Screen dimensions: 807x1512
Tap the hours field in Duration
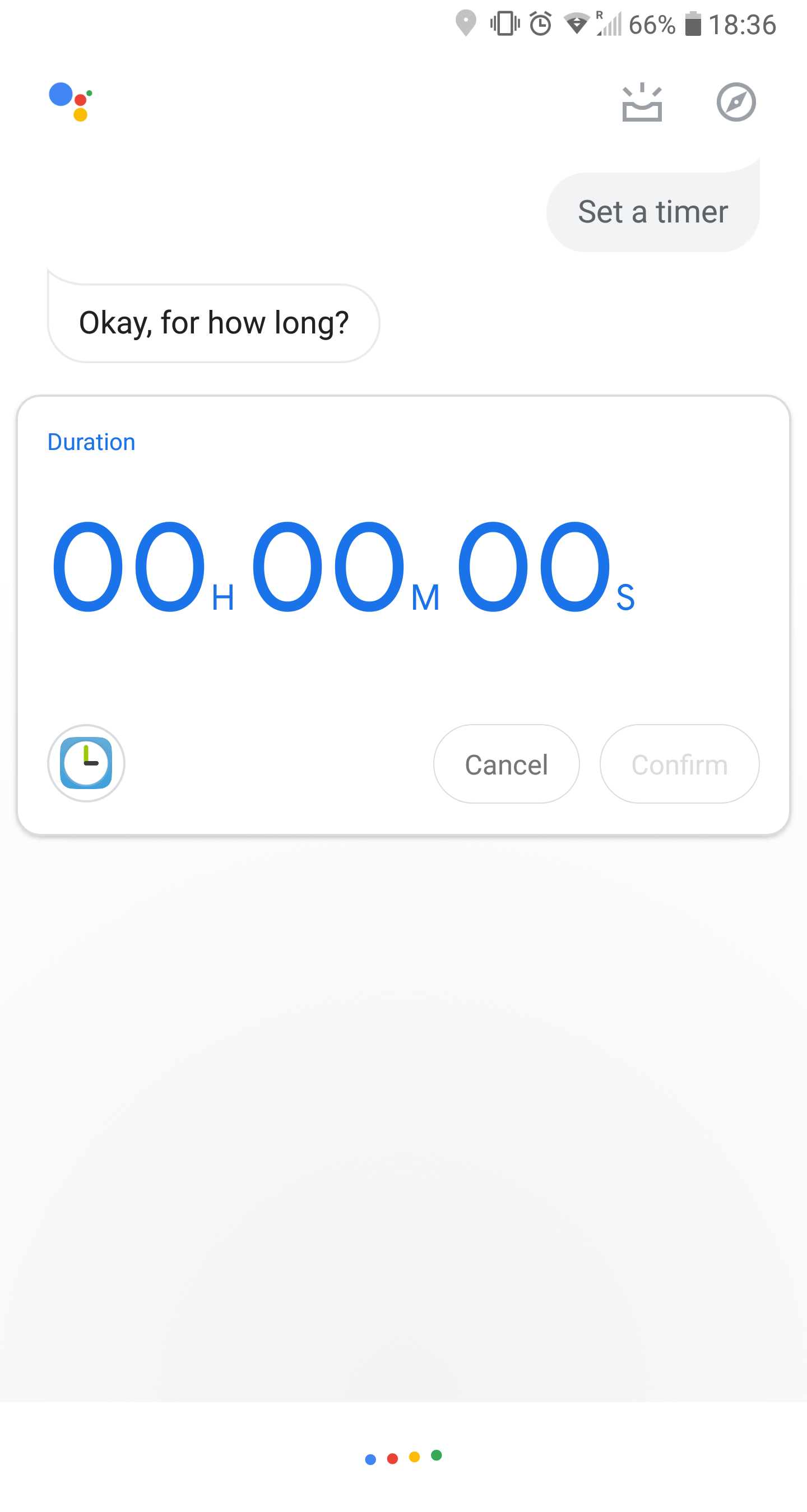(x=129, y=566)
